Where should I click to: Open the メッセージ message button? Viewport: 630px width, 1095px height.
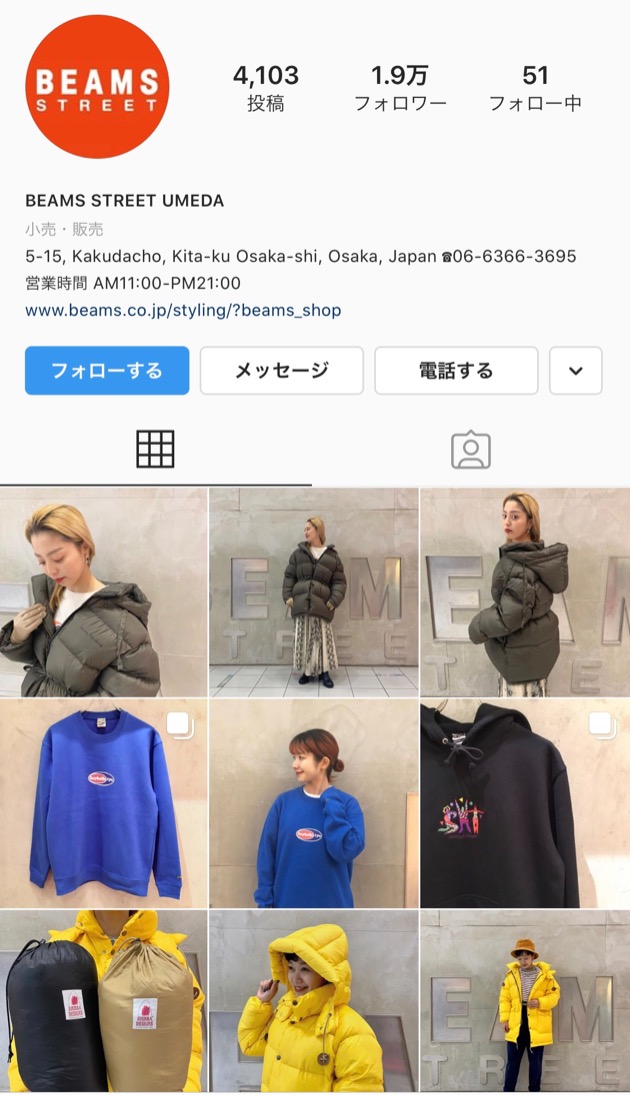tap(281, 371)
